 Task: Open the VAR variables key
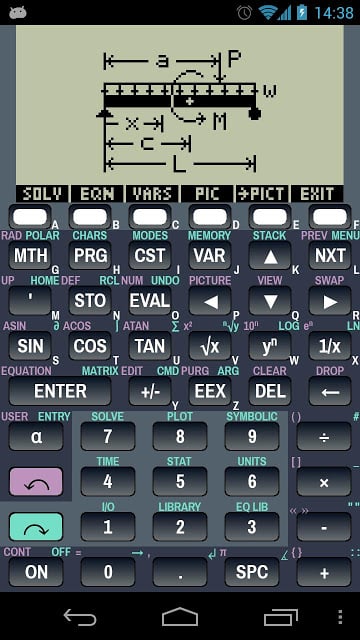coord(210,256)
